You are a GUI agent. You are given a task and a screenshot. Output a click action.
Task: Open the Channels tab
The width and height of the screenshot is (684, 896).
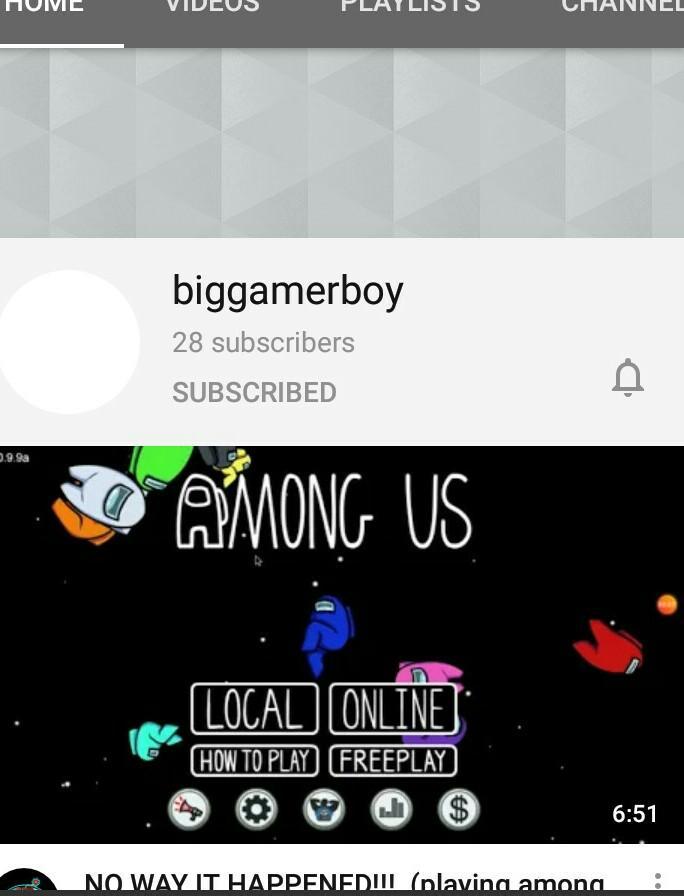(x=622, y=6)
